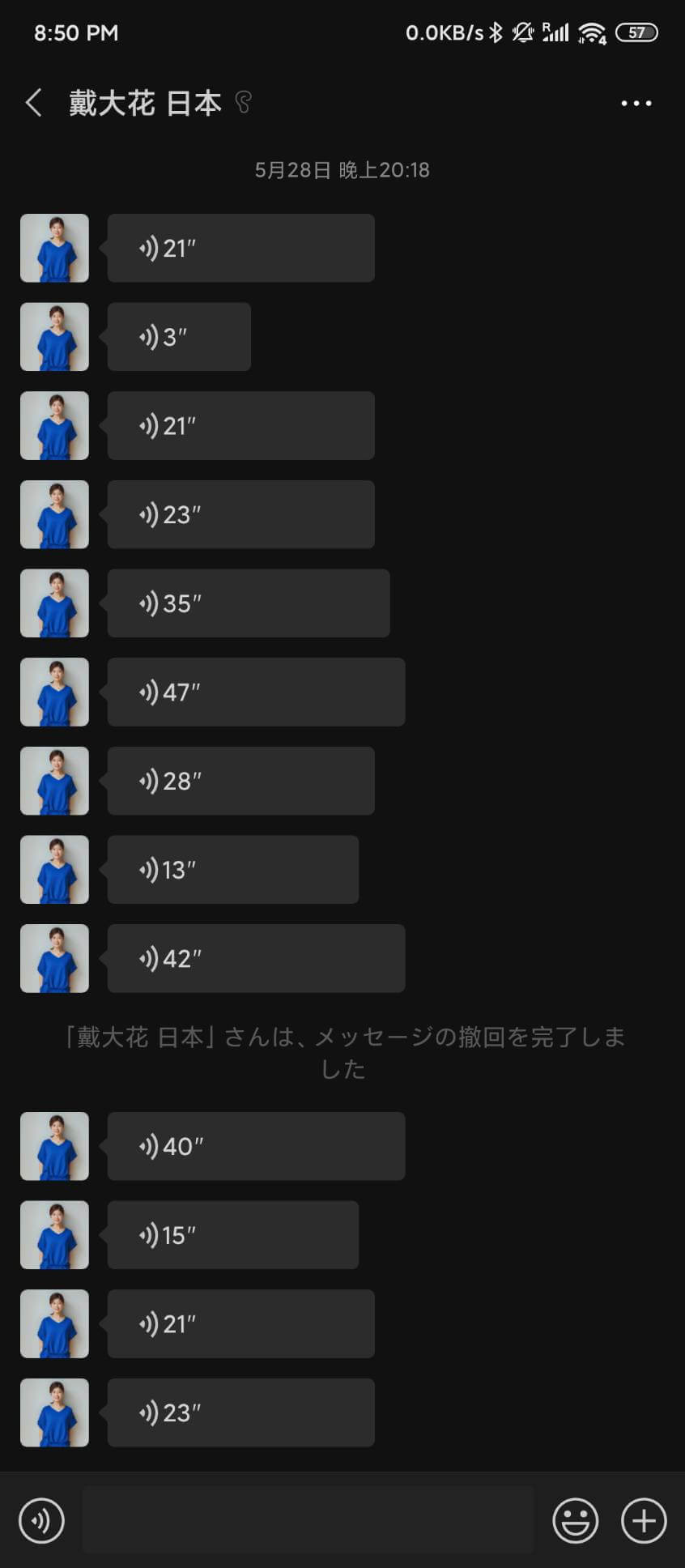Play the 13-second voice message
The height and width of the screenshot is (1568, 685).
pos(232,870)
